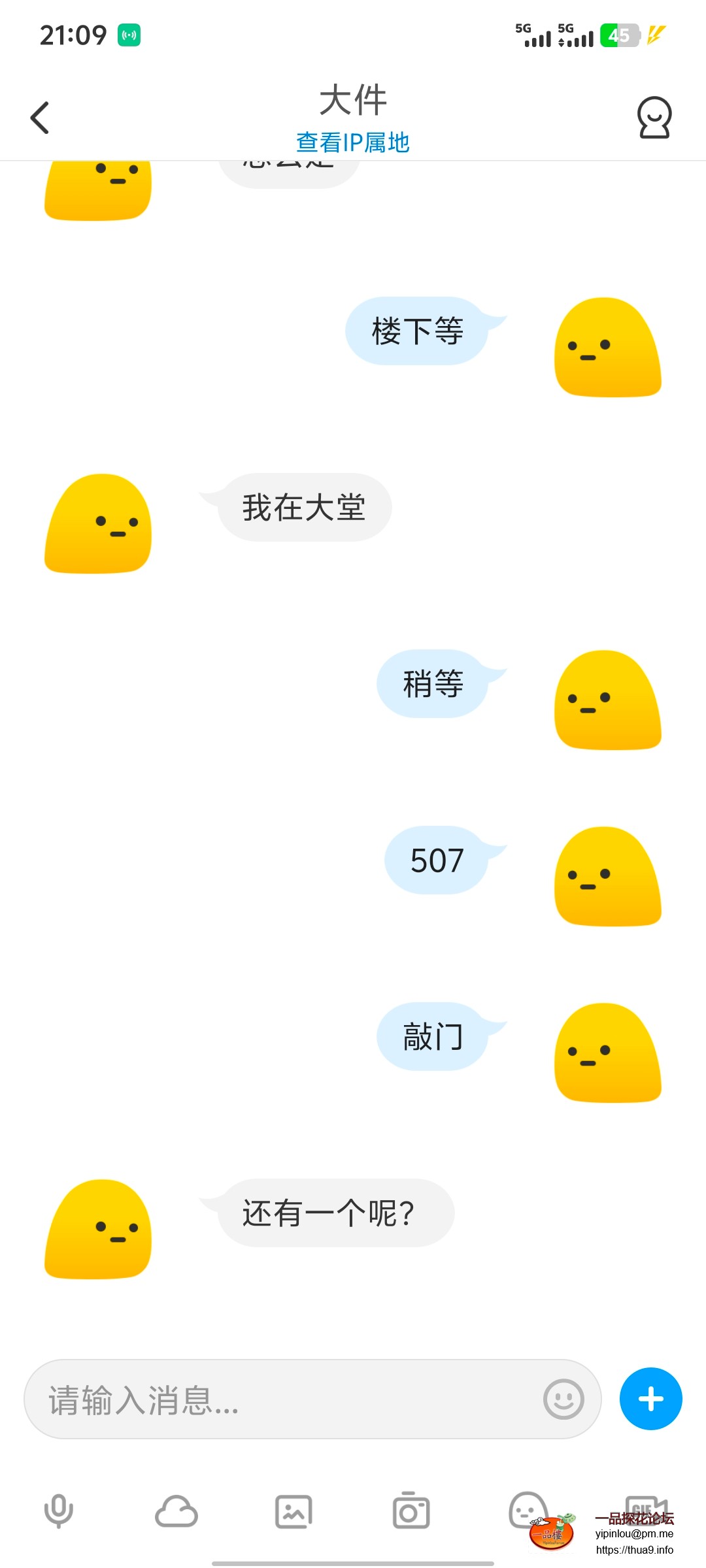Tap the battery indicator in the status bar
The width and height of the screenshot is (706, 1568).
[620, 36]
